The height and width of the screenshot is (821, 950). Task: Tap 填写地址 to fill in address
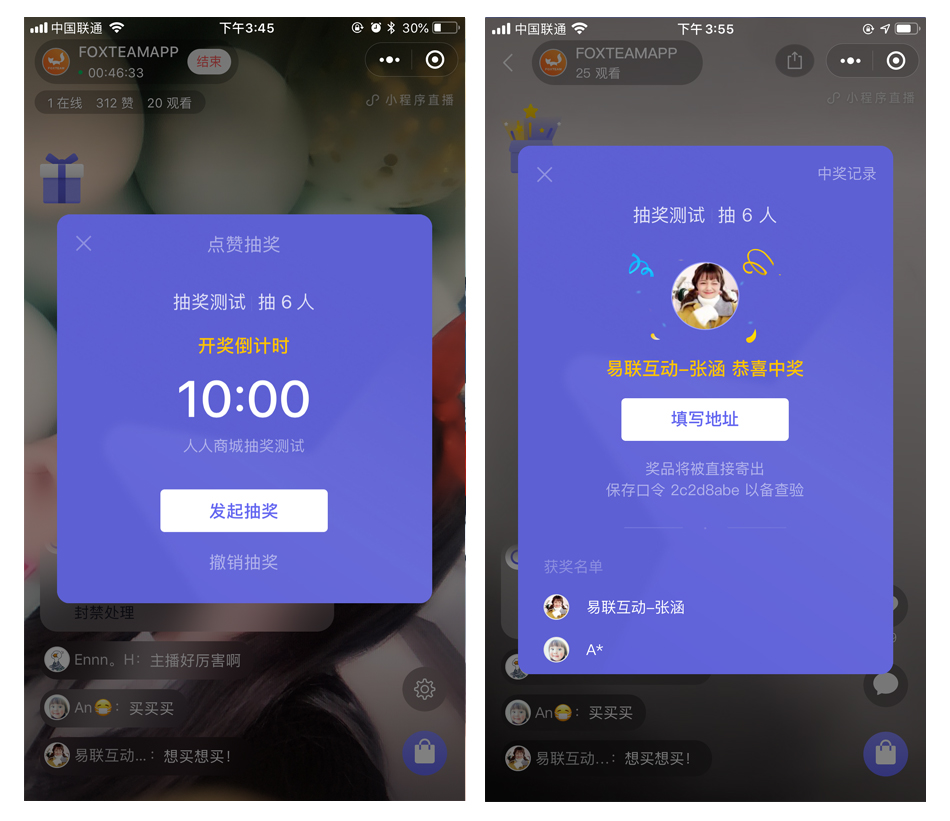pos(704,419)
